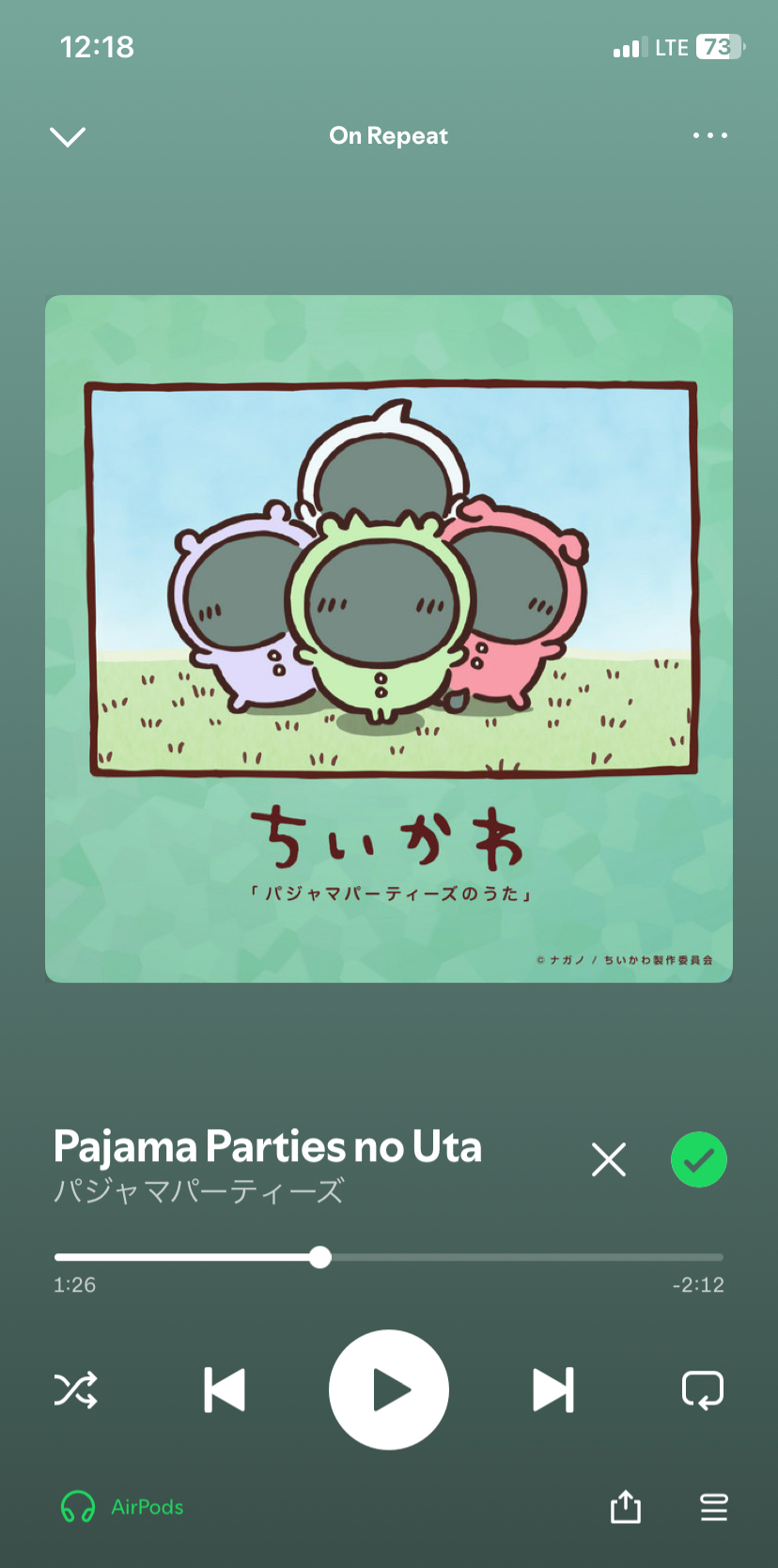This screenshot has width=778, height=1568.
Task: Open the playback queue
Action: coord(714,1507)
